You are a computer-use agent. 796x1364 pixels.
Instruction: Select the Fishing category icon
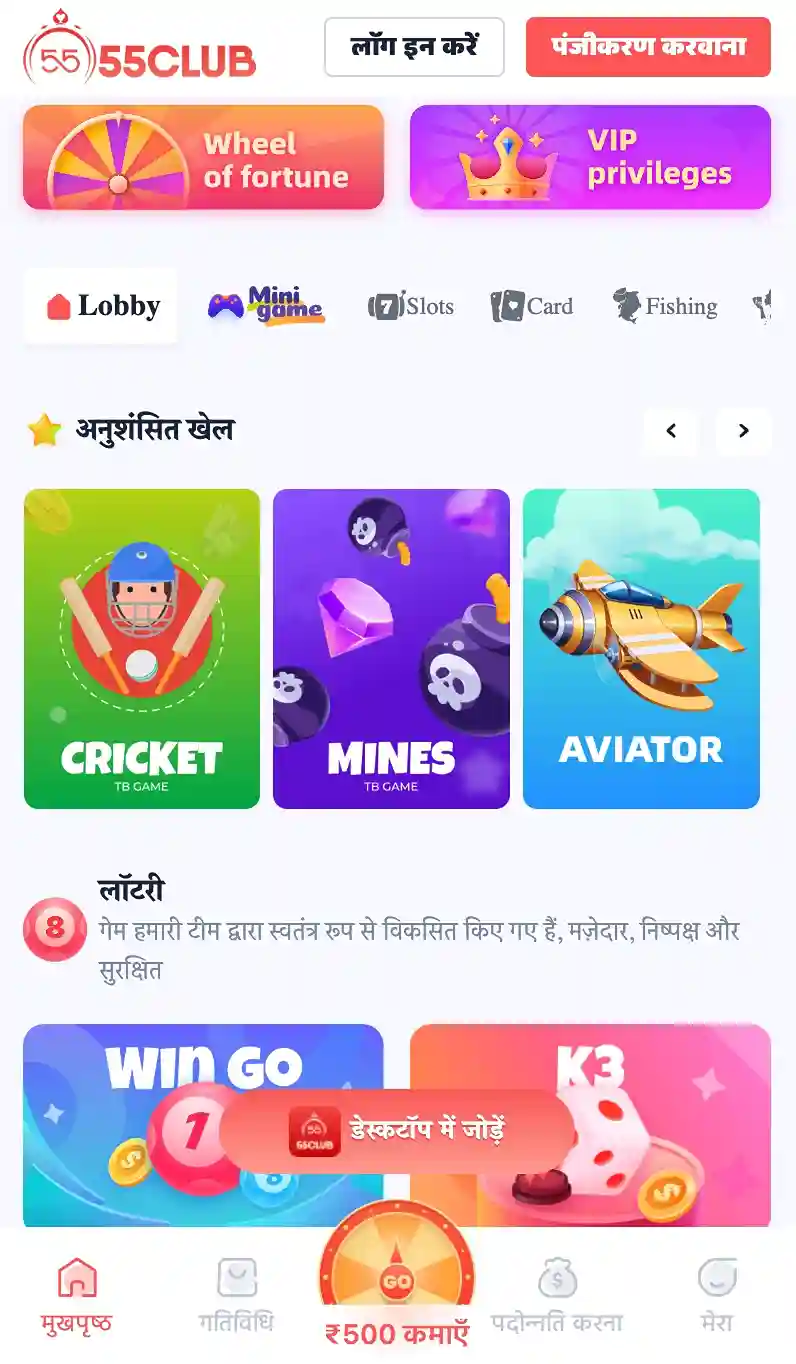[666, 306]
